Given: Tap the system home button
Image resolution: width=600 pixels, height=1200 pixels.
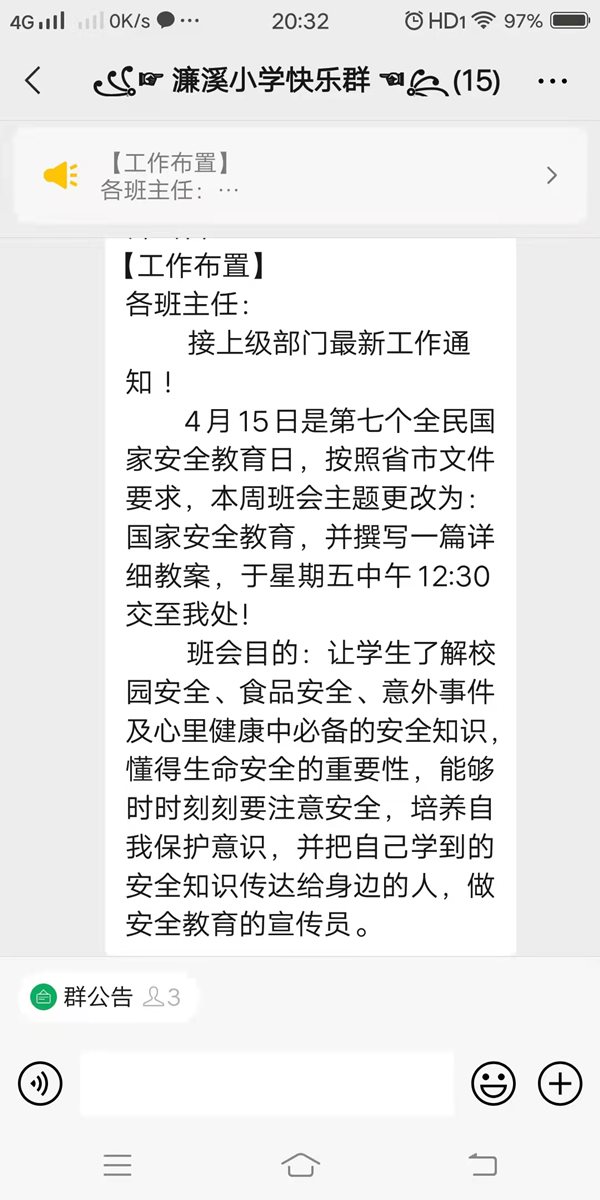Looking at the screenshot, I should (x=300, y=1164).
